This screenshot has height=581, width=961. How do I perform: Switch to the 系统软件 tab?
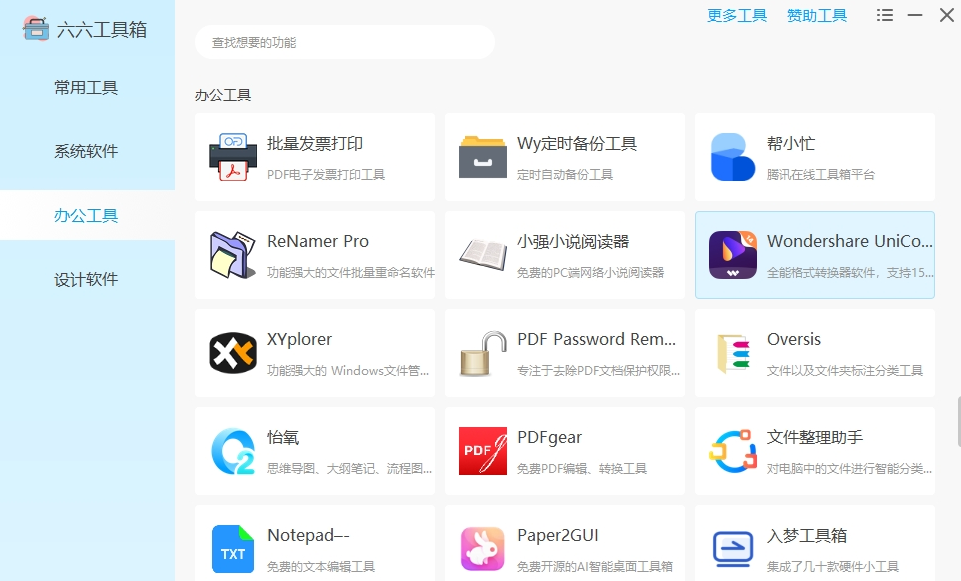point(86,152)
